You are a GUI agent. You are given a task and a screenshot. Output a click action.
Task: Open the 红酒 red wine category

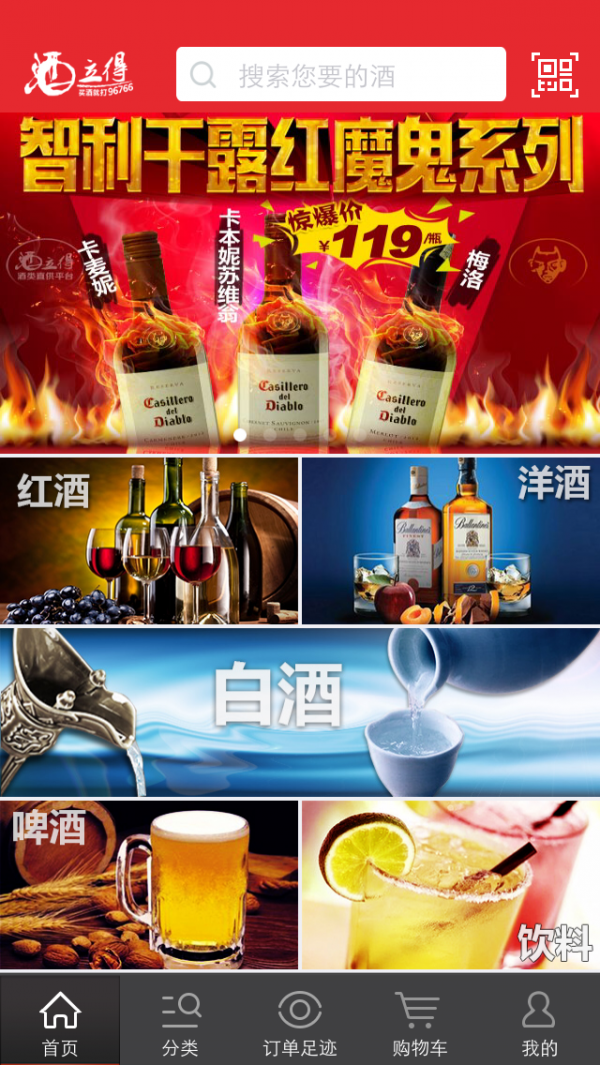pos(149,540)
